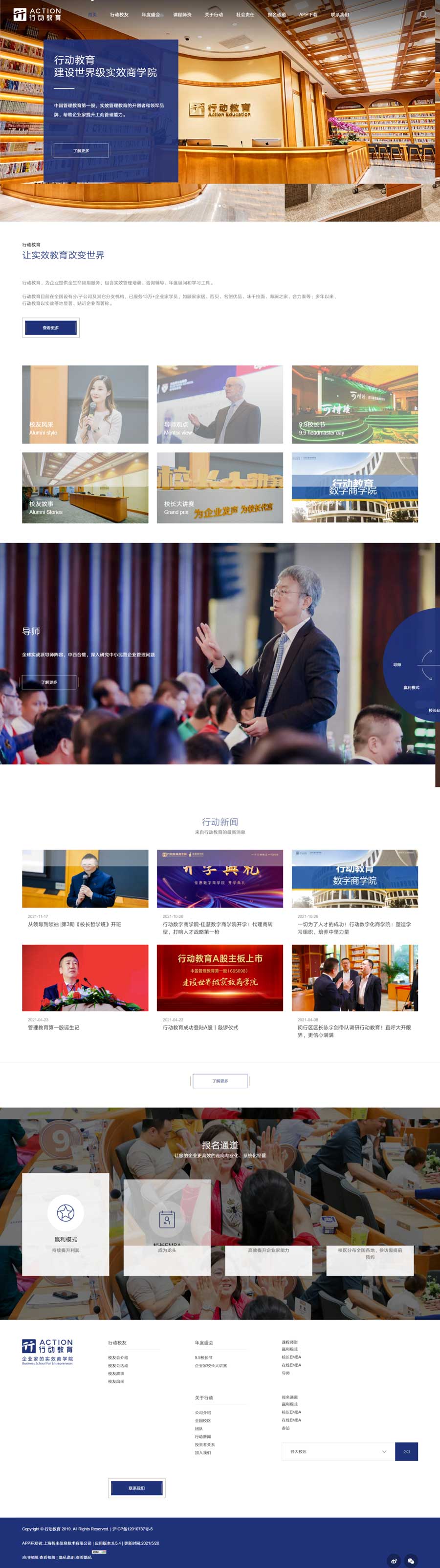Screen dimensions: 440x1568
Task: Expand the 各大校区 dropdown in the footer
Action: [x=338, y=1451]
